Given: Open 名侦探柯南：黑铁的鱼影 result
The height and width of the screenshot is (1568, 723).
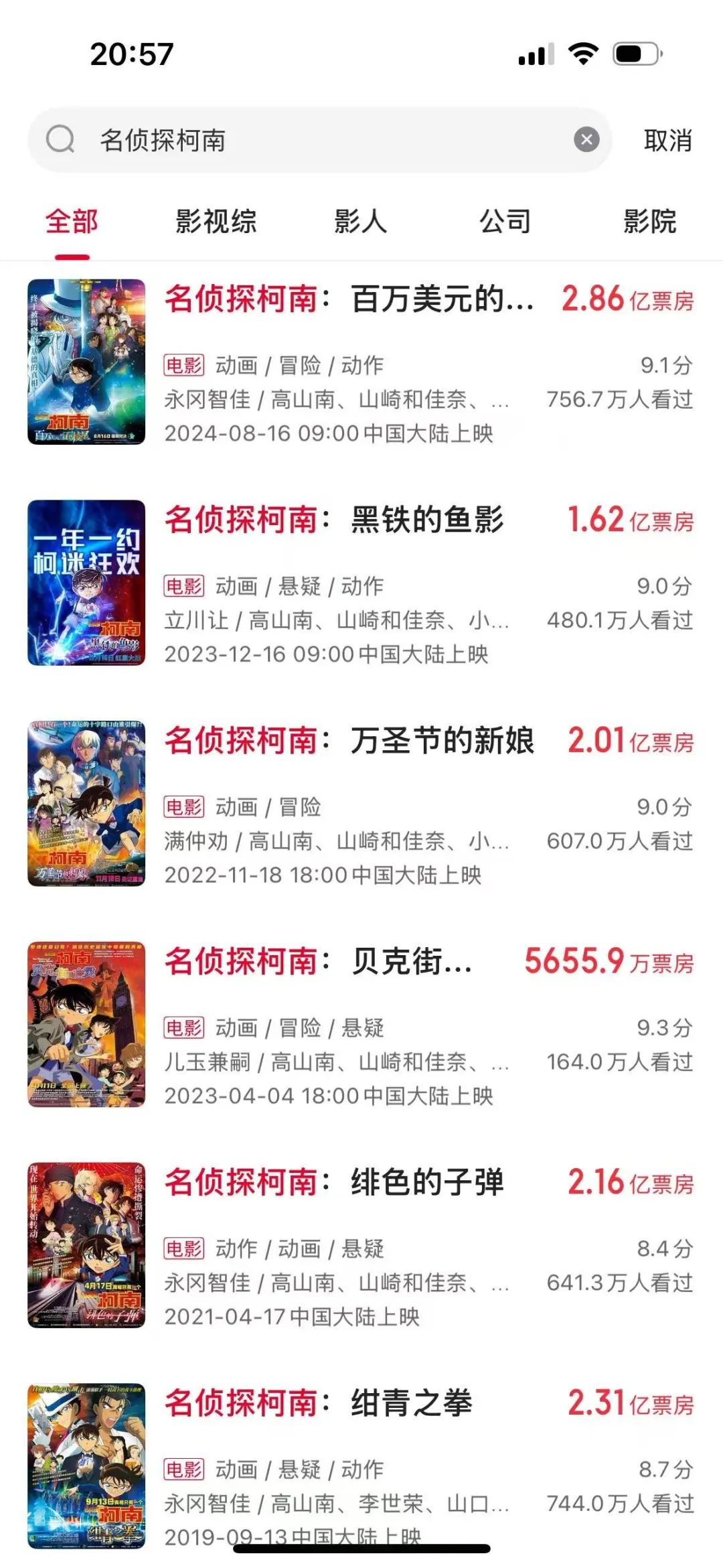Looking at the screenshot, I should [x=333, y=520].
